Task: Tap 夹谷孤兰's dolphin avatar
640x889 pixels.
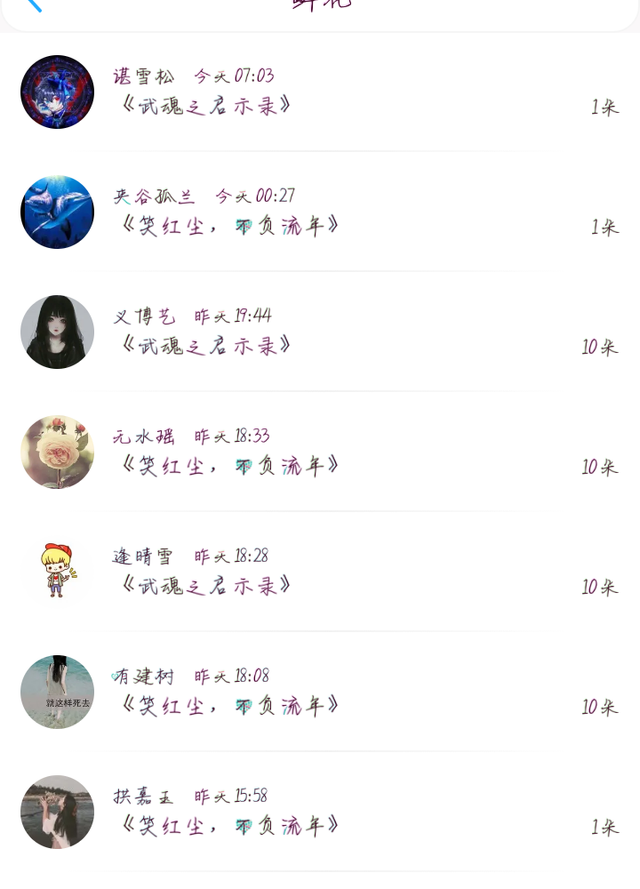Action: (x=57, y=212)
